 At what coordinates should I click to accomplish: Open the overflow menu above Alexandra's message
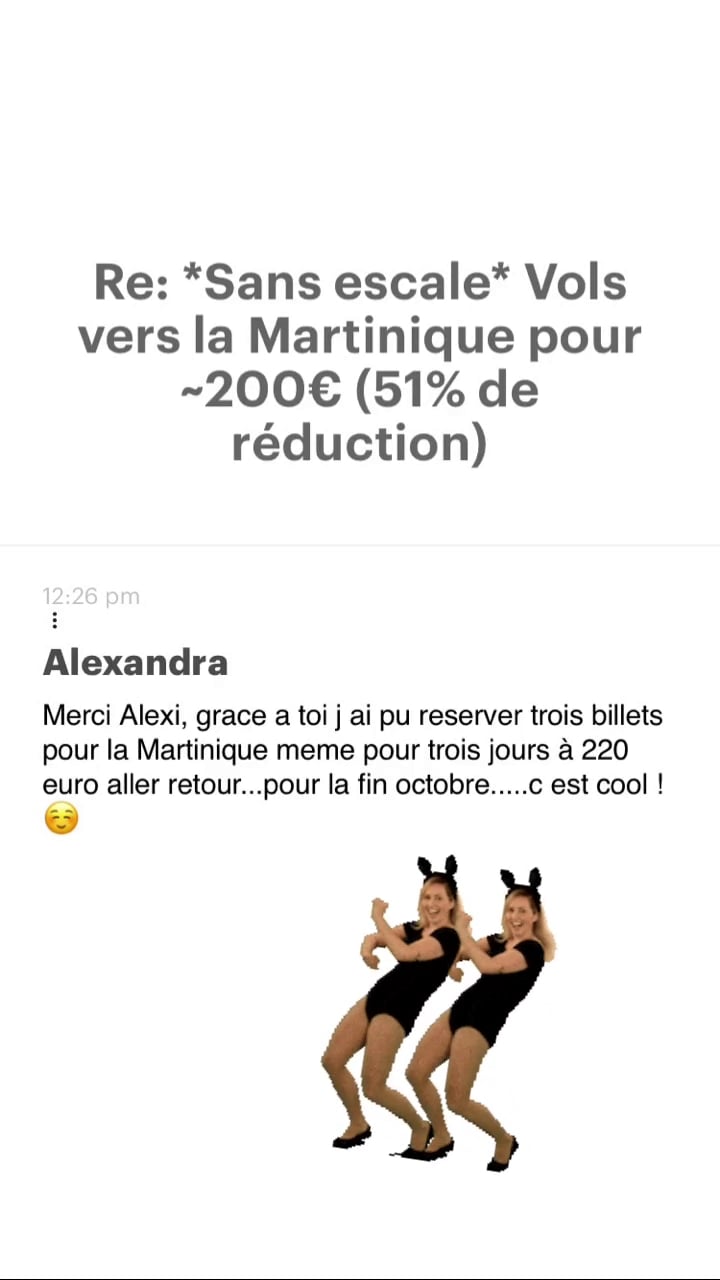(x=54, y=621)
